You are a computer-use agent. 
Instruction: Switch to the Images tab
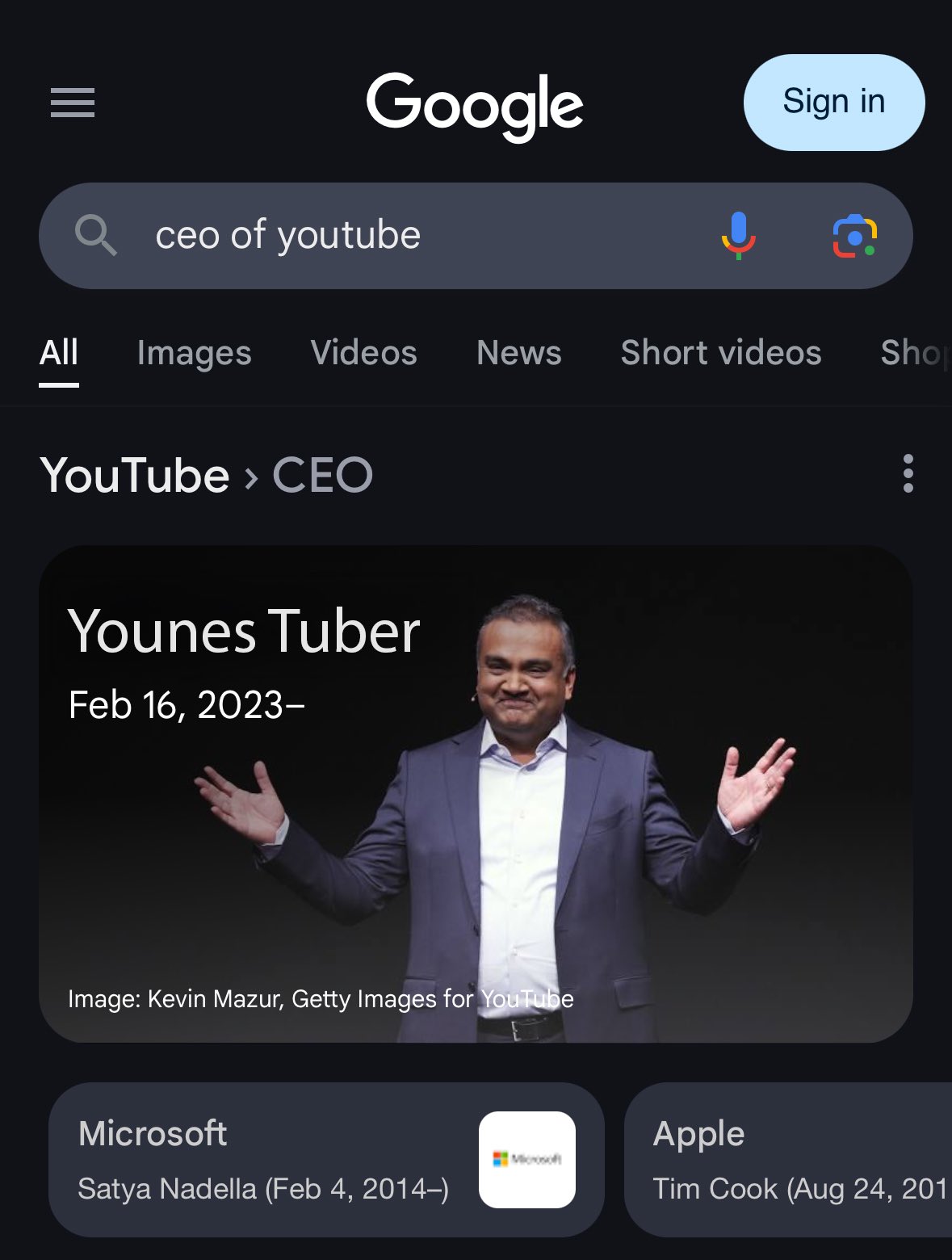194,353
